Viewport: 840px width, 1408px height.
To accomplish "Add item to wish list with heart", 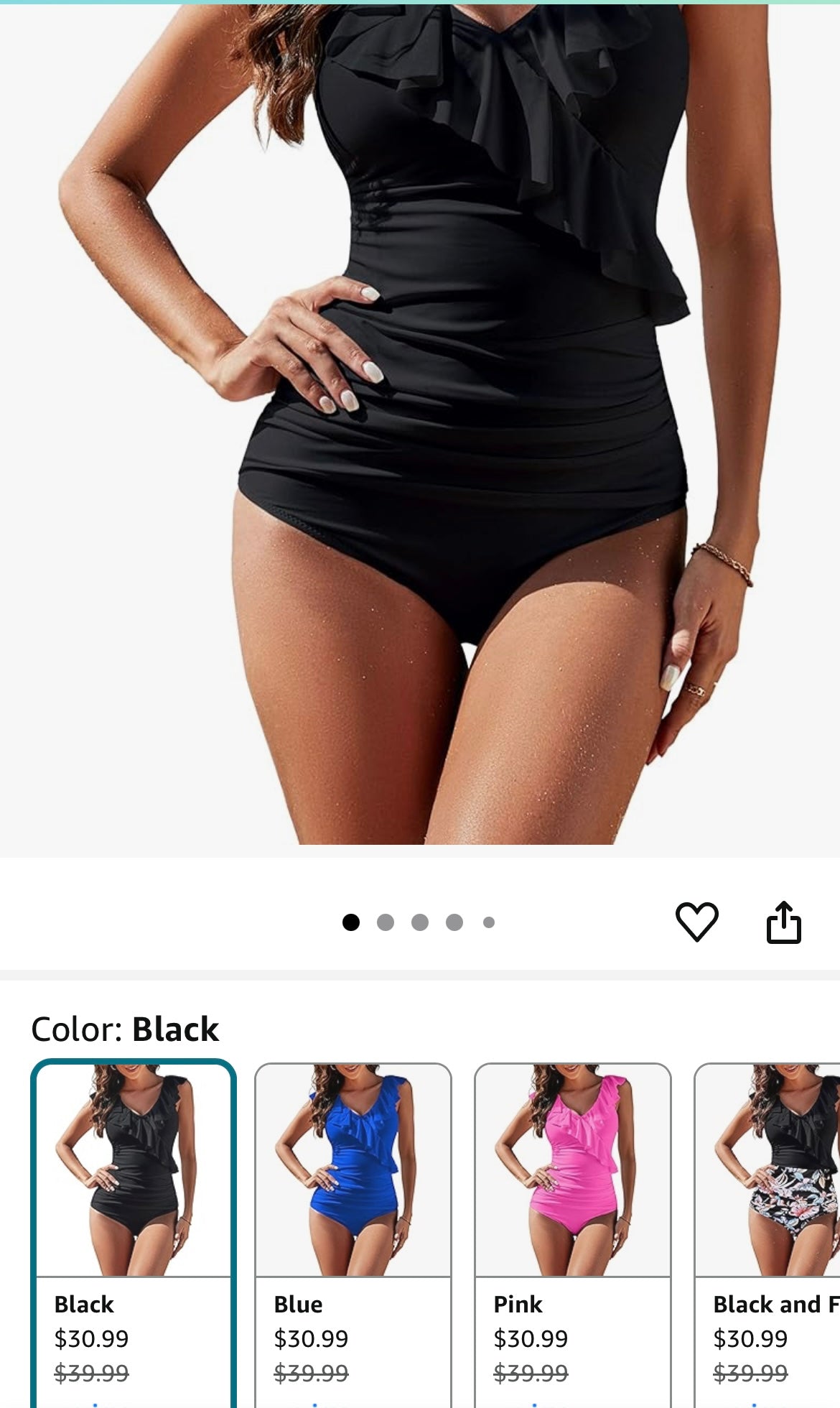I will point(696,922).
